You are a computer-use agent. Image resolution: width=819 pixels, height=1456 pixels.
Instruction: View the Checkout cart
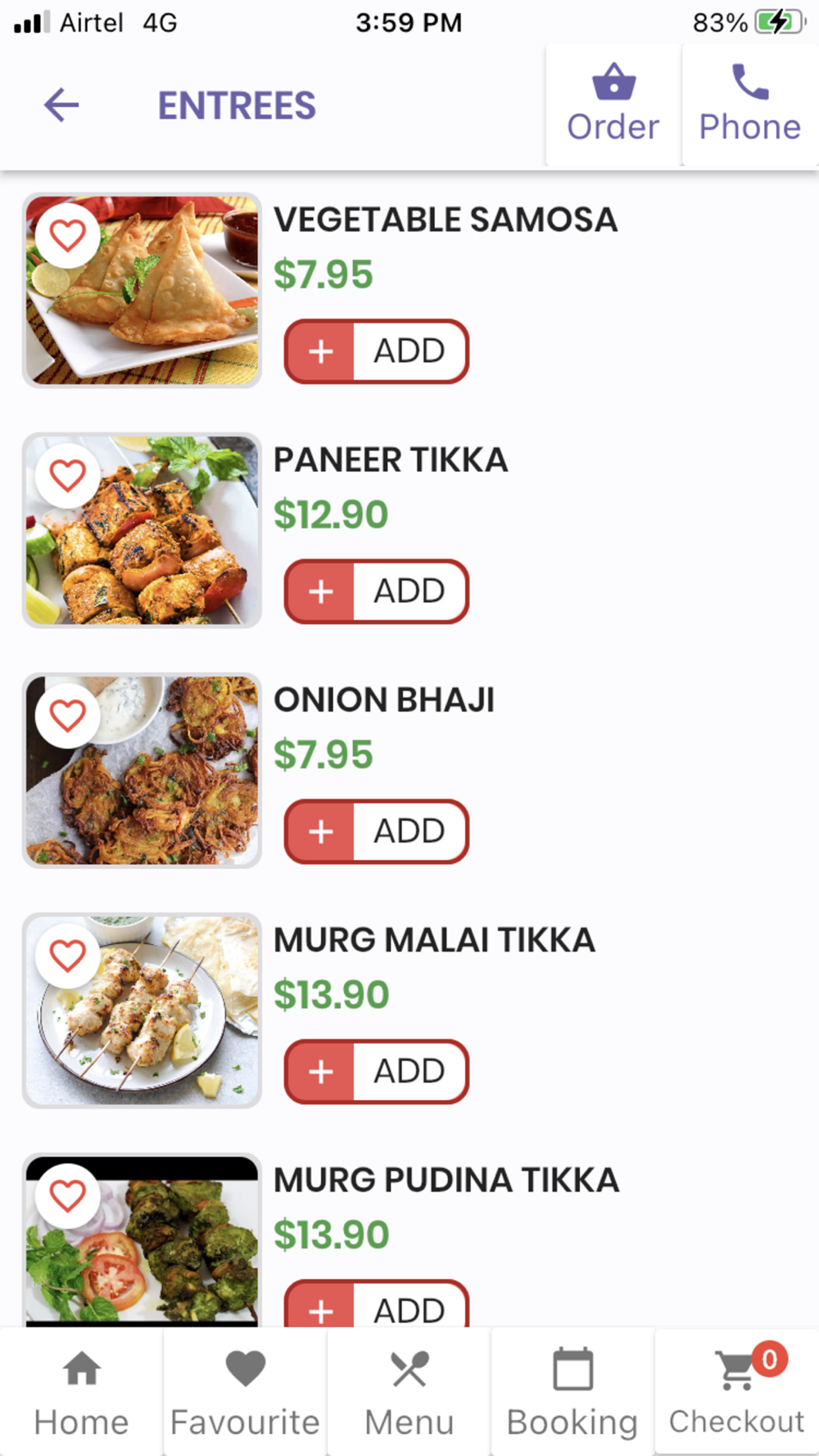tap(736, 1393)
